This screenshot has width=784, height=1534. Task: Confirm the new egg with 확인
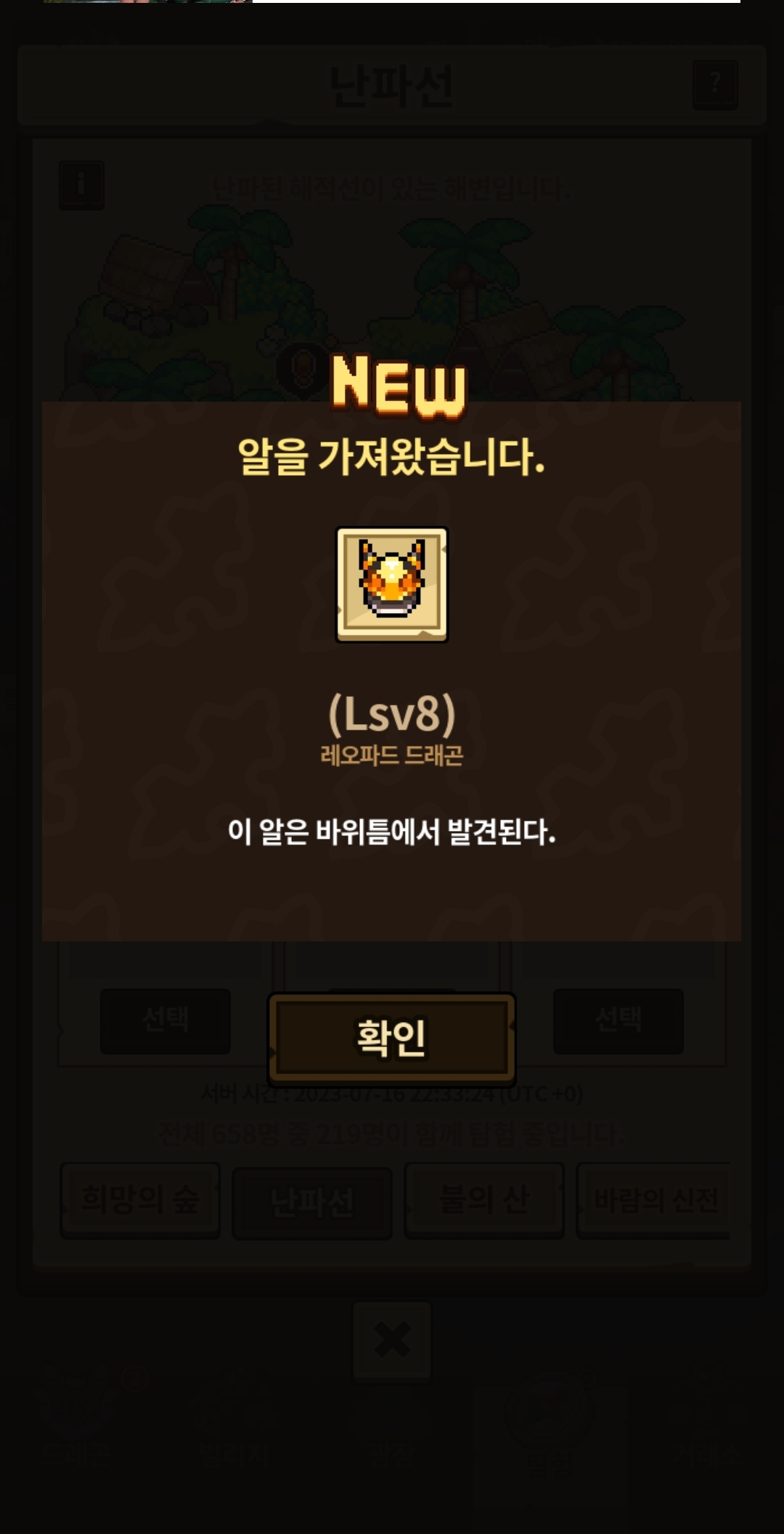391,1038
